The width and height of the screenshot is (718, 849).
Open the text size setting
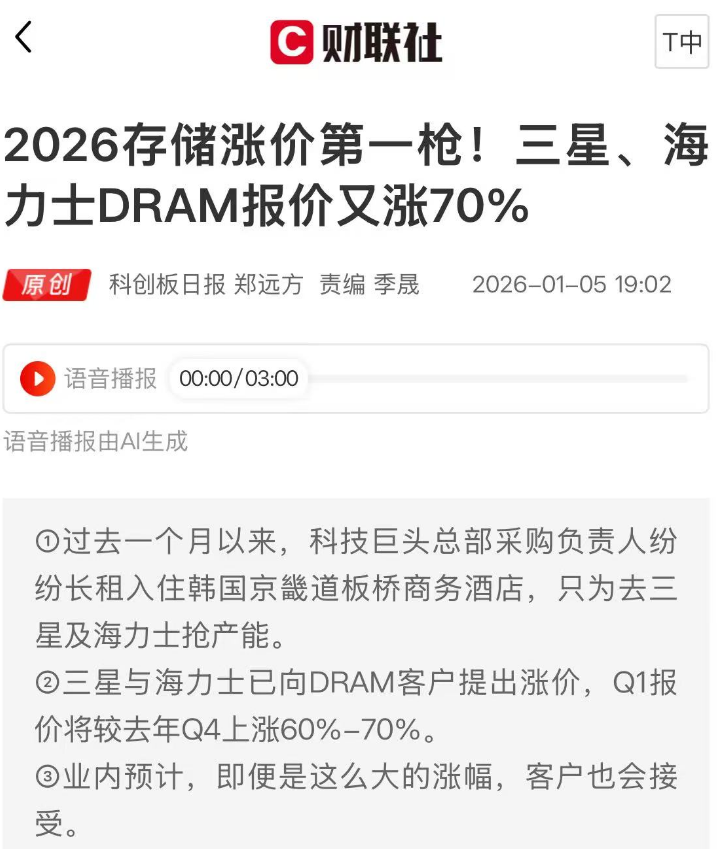pyautogui.click(x=681, y=42)
